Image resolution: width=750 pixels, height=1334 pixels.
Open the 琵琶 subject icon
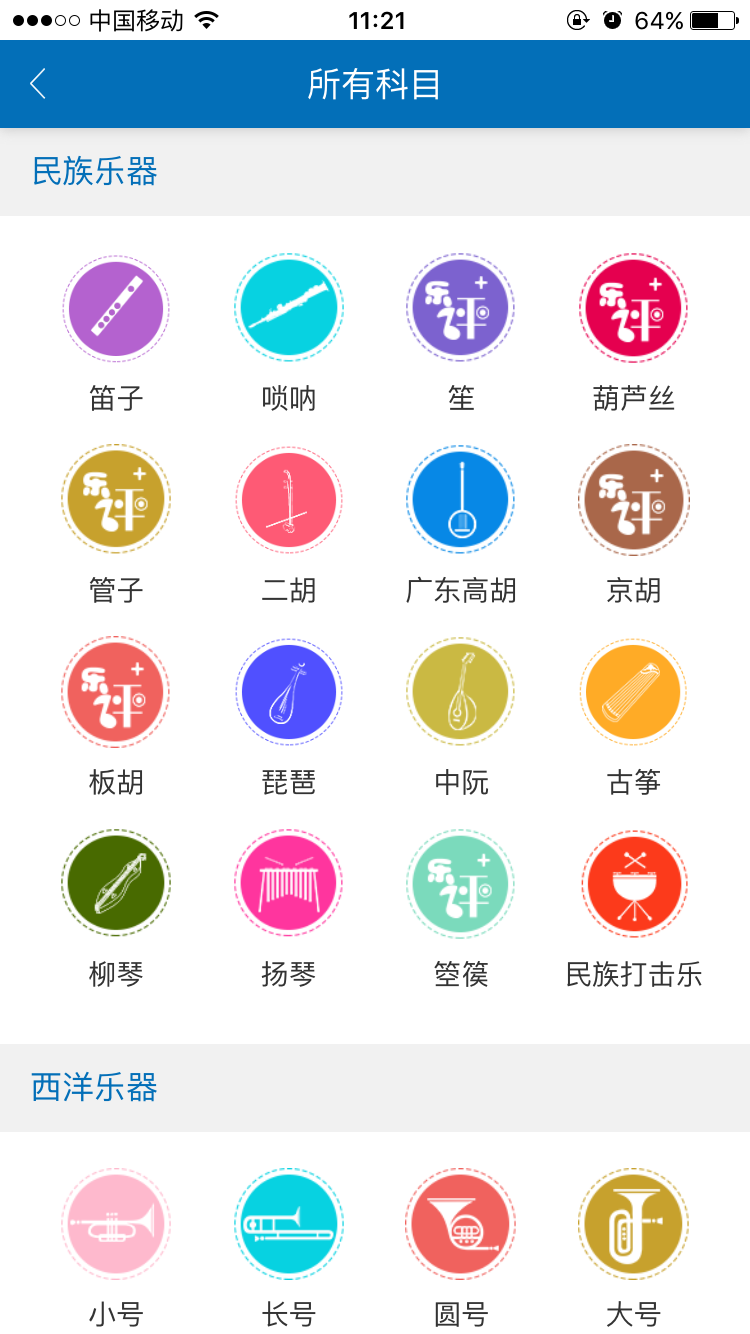pos(288,692)
